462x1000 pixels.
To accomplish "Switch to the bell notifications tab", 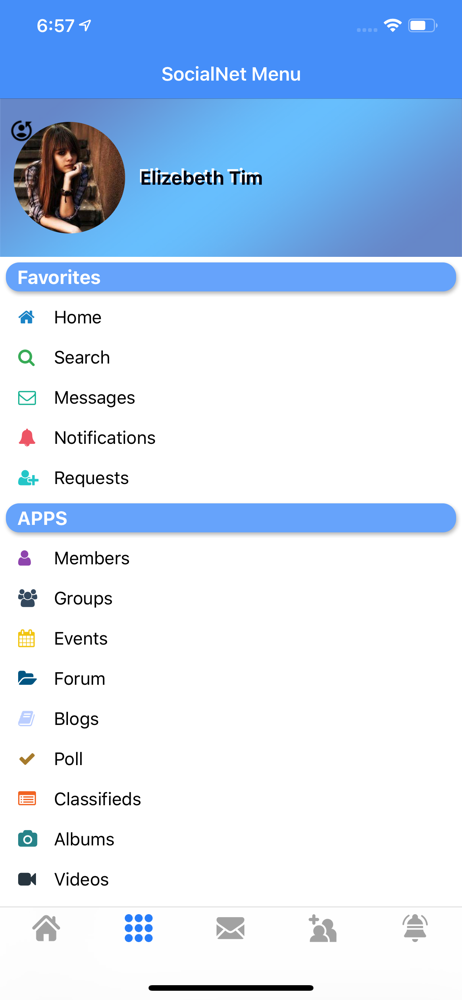I will [x=415, y=928].
